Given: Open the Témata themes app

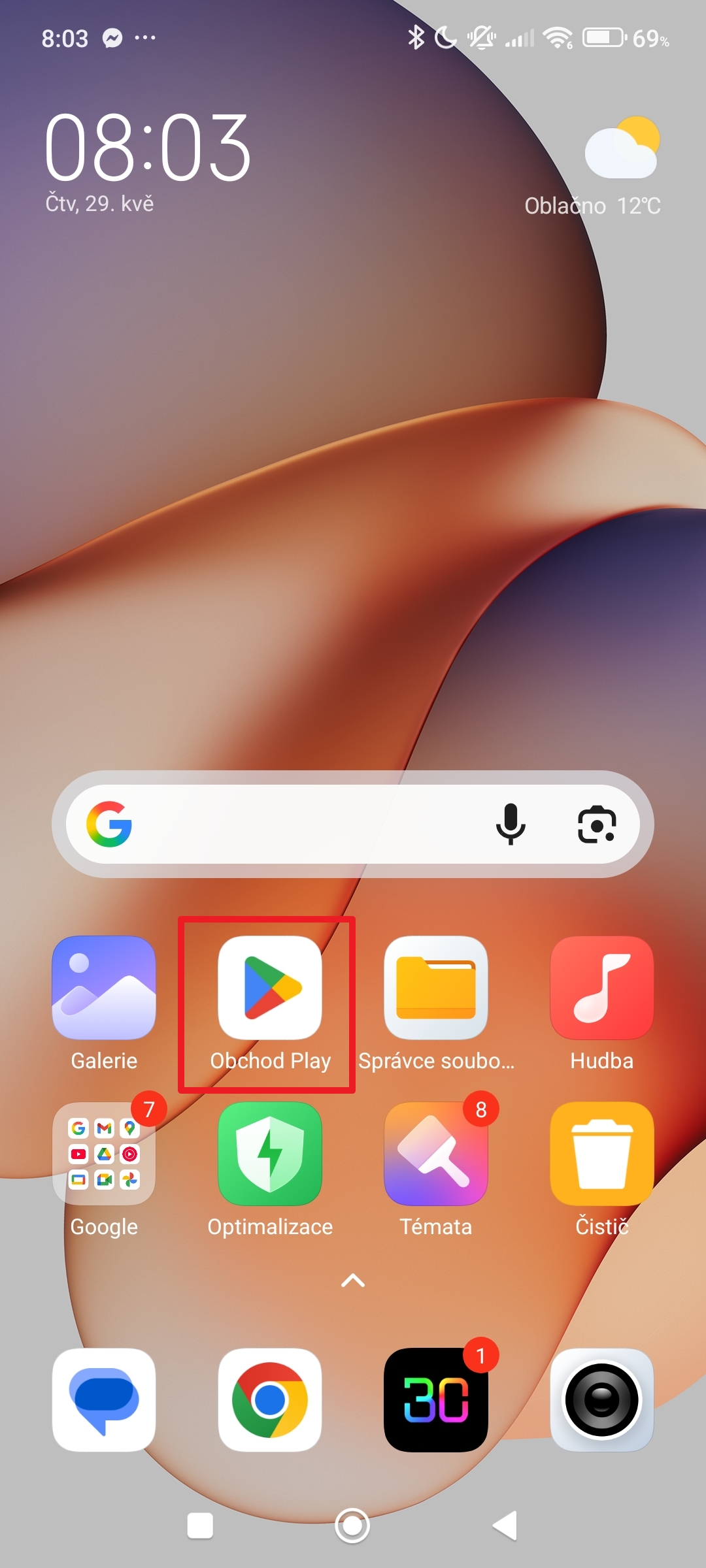Looking at the screenshot, I should [x=436, y=1154].
